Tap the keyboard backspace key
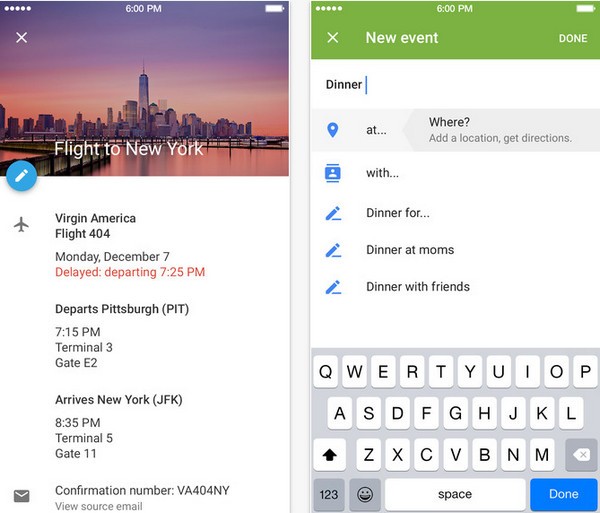This screenshot has height=513, width=600. [x=580, y=454]
